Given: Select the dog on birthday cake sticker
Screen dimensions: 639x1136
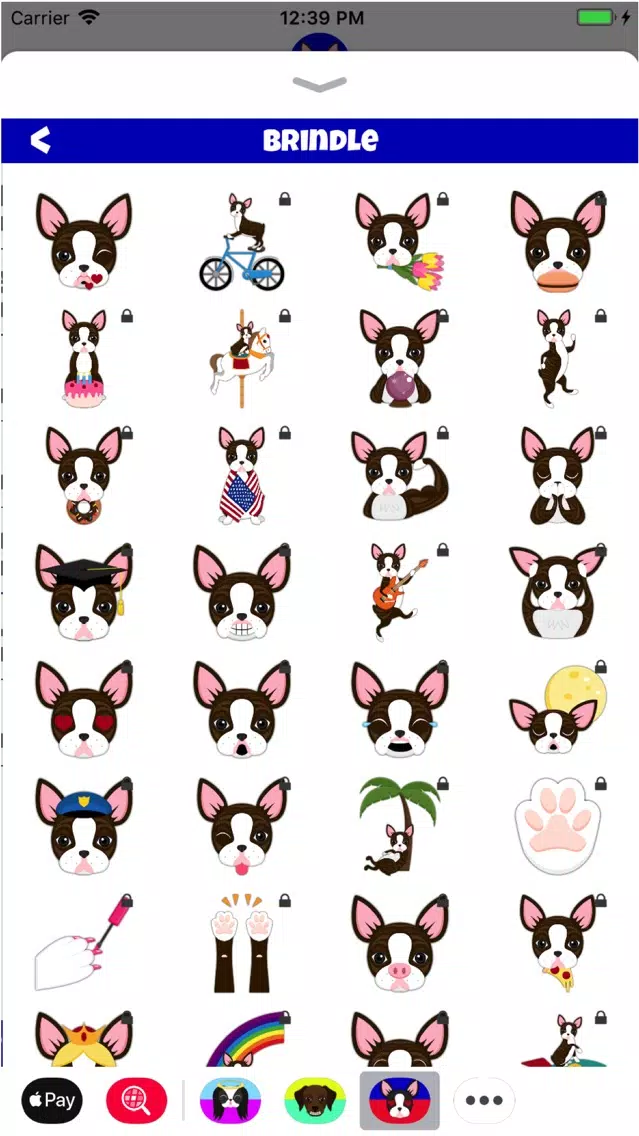Looking at the screenshot, I should 83,358.
